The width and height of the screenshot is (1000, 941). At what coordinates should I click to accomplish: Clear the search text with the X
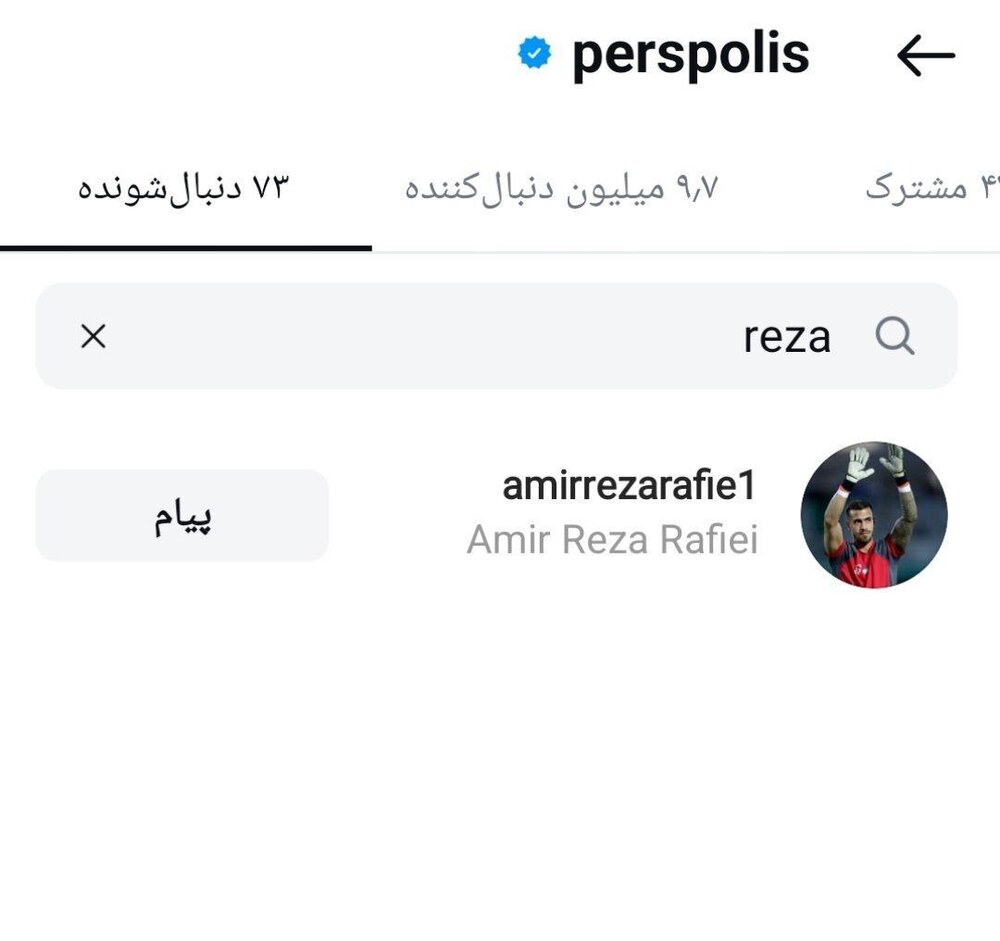[x=93, y=337]
